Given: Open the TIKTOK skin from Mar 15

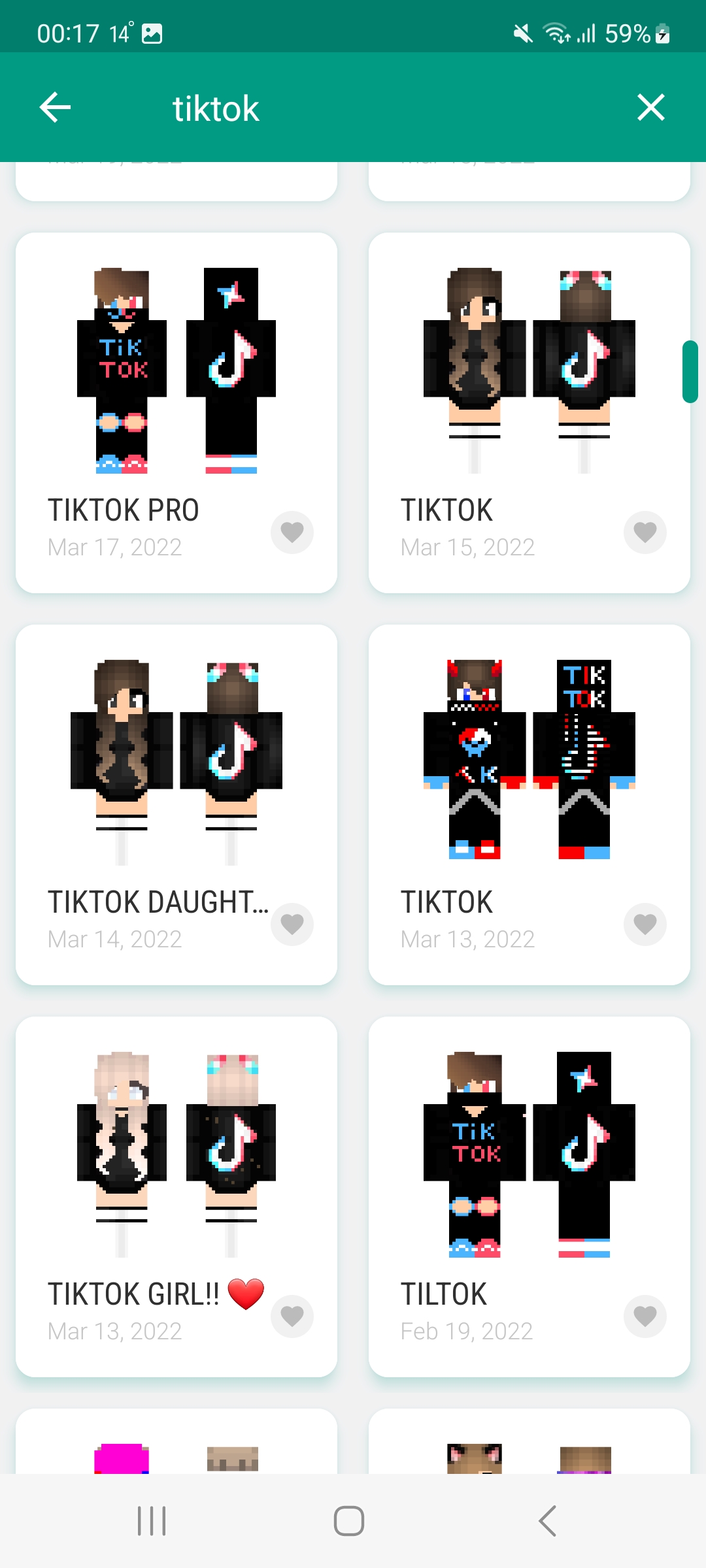Looking at the screenshot, I should coord(529,392).
